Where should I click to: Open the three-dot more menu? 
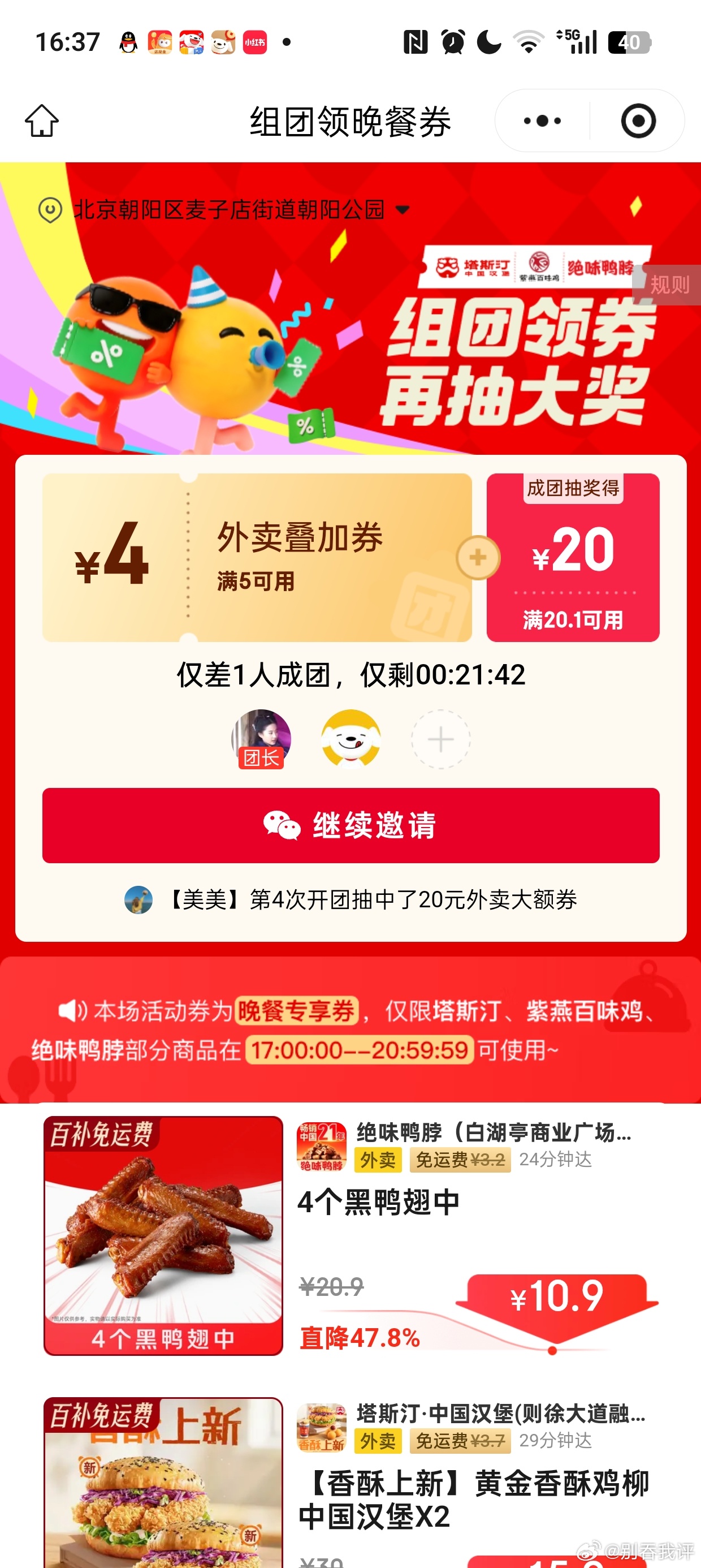point(542,120)
